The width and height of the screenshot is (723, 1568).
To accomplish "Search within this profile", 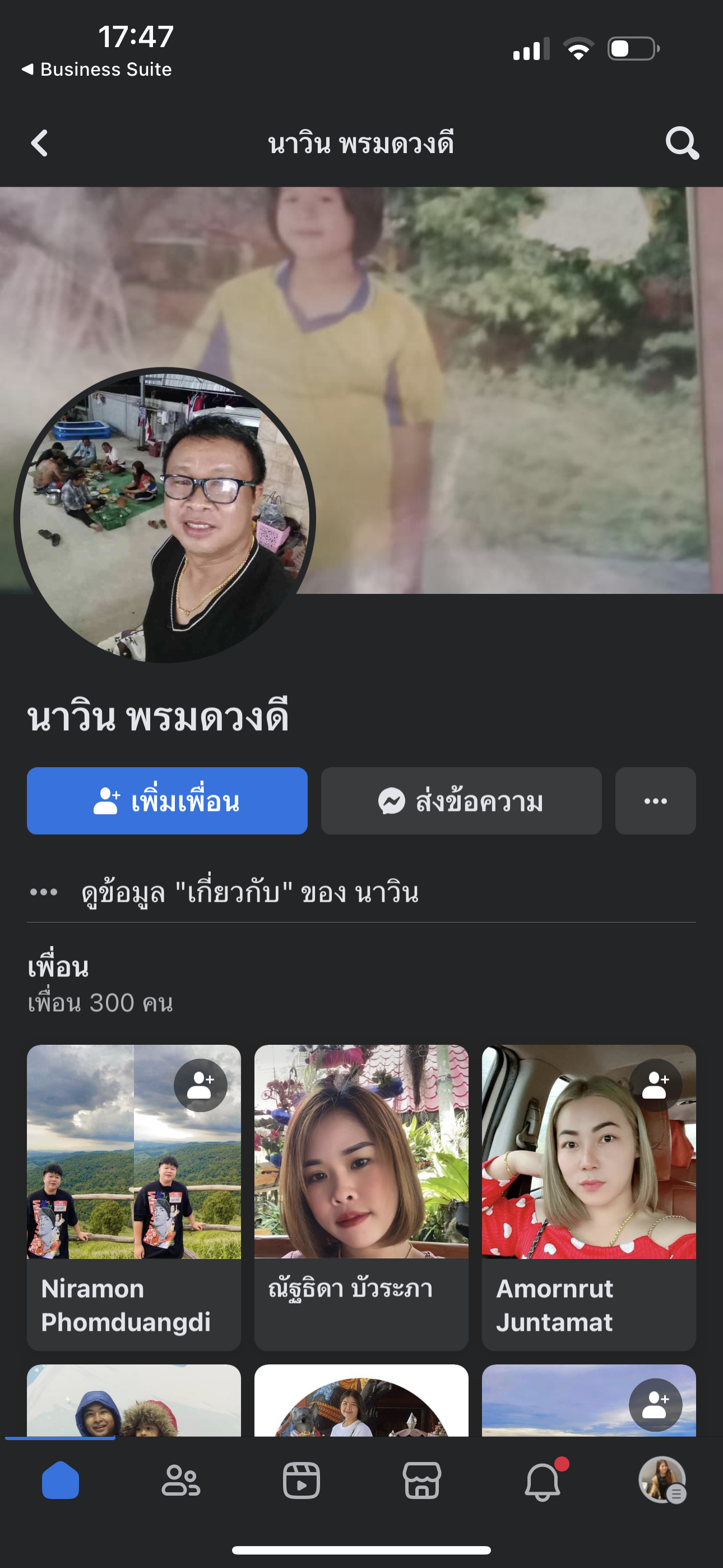I will [682, 144].
